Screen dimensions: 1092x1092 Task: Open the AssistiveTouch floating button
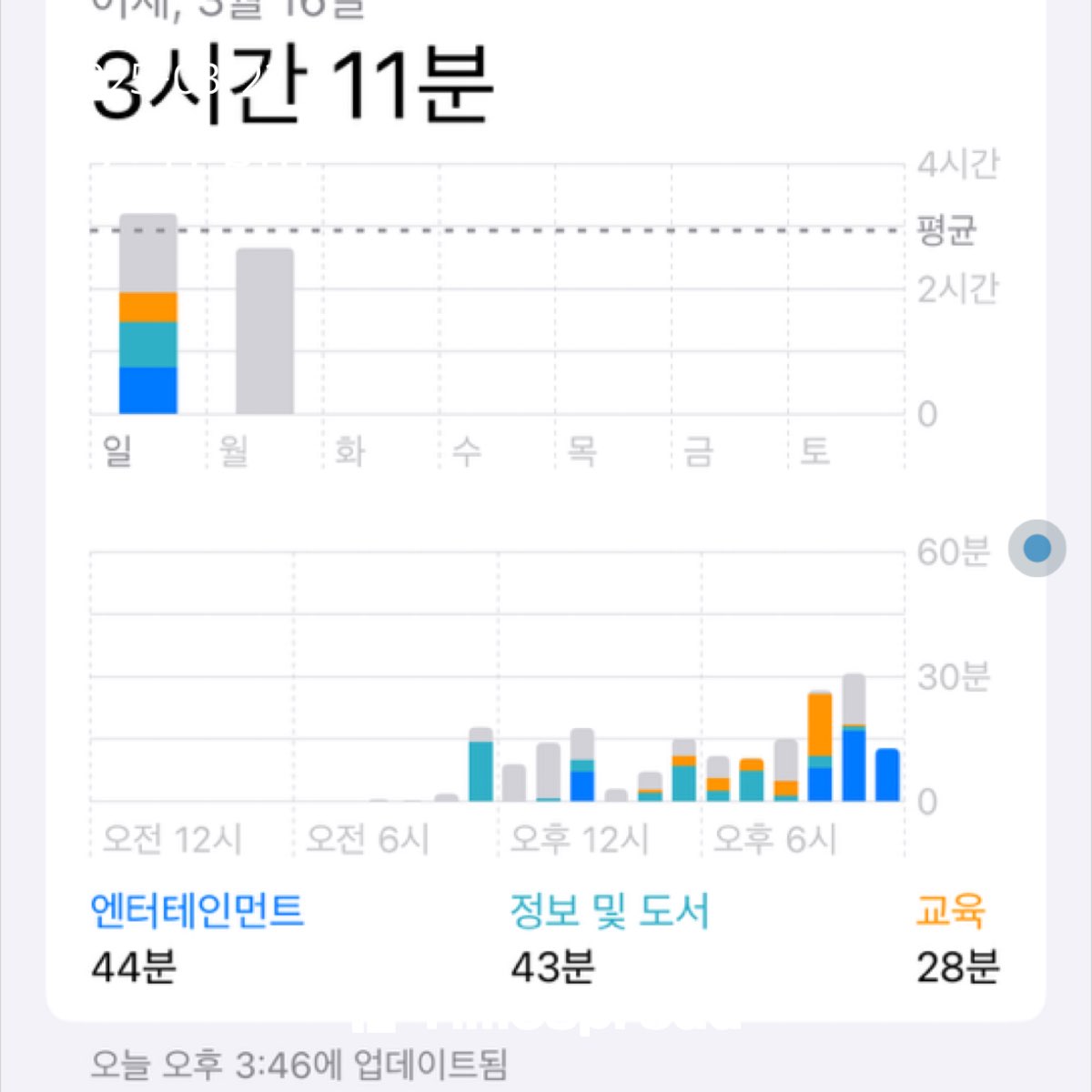[1036, 549]
